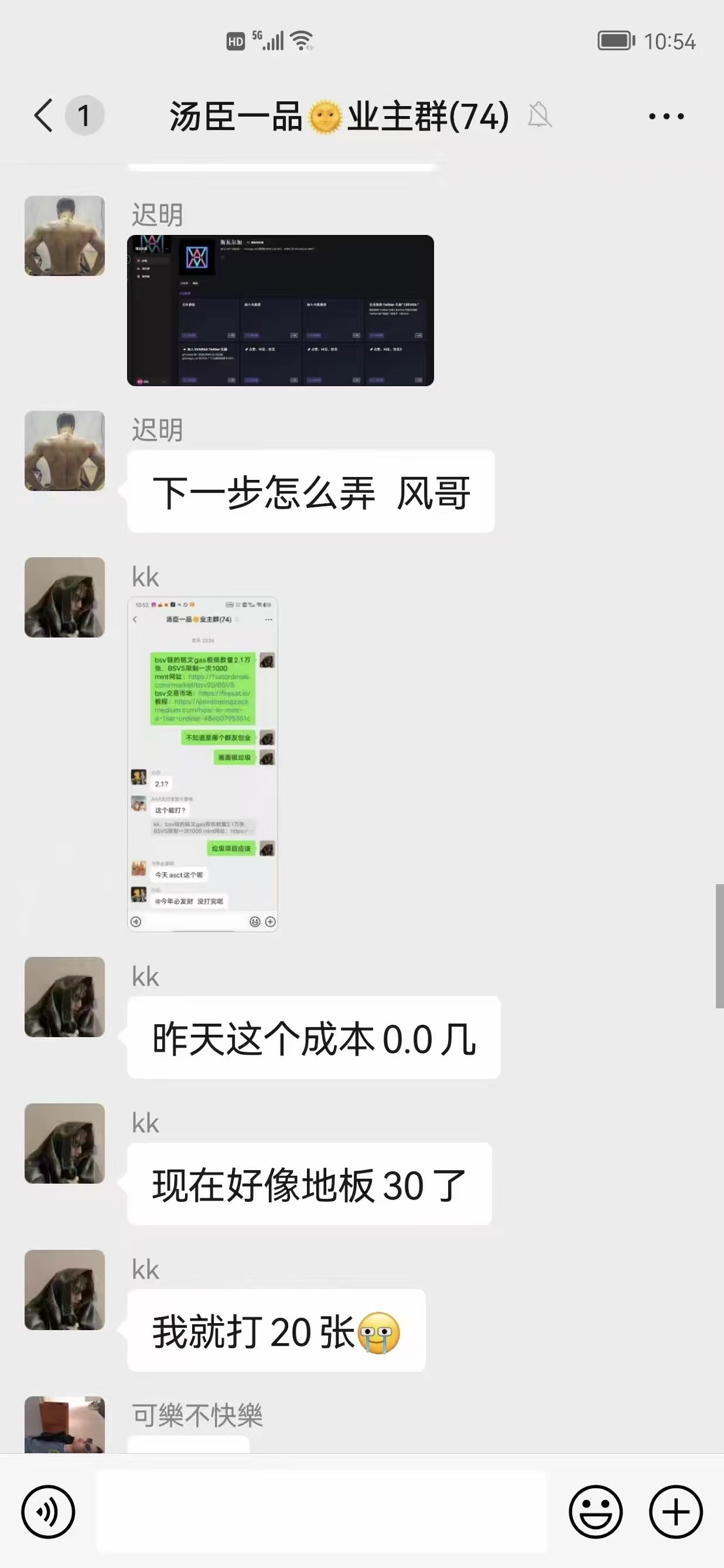Open the emoji sticker panel
Screen dimensions: 724x1568
pos(596,1511)
